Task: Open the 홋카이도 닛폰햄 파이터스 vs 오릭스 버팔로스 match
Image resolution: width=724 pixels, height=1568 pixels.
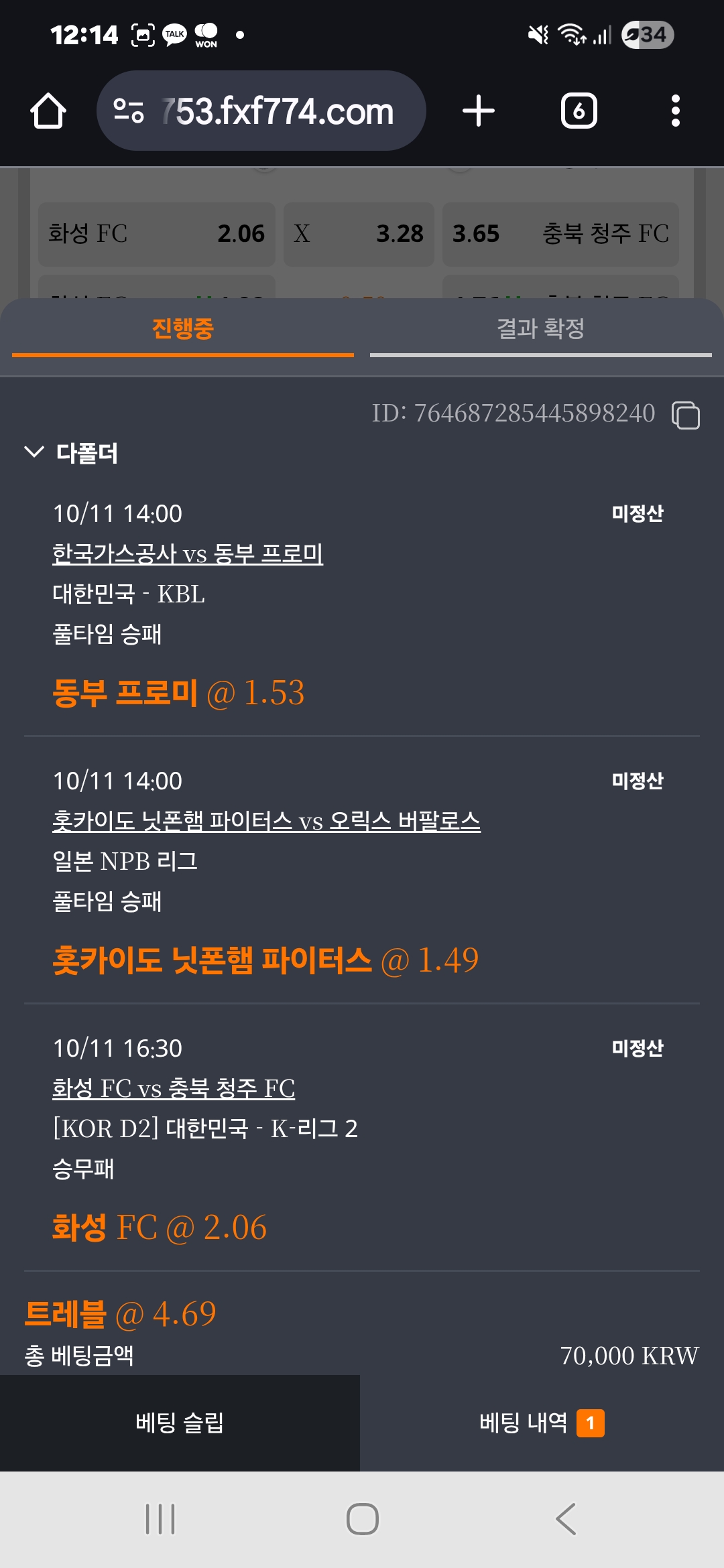Action: tap(266, 821)
